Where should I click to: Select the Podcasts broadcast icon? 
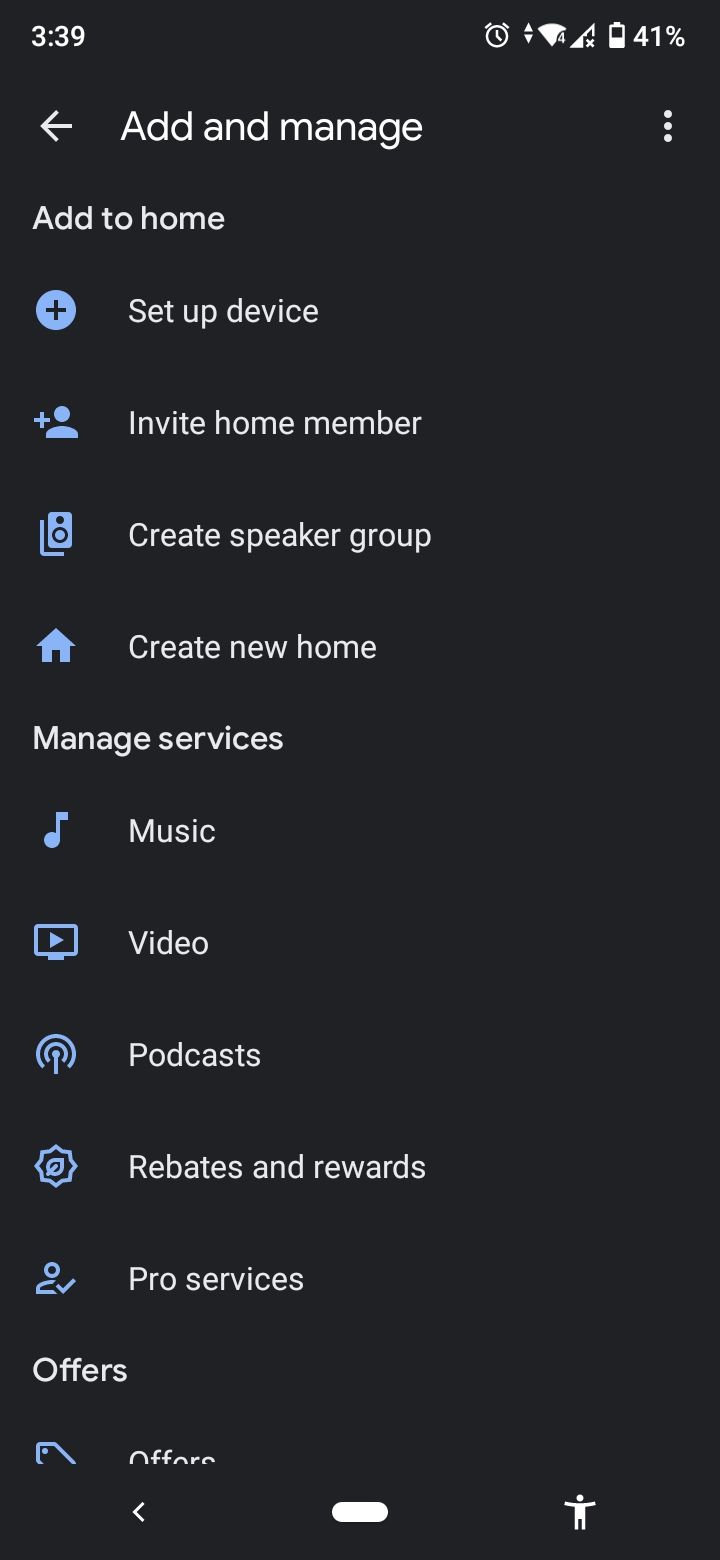click(x=55, y=1053)
